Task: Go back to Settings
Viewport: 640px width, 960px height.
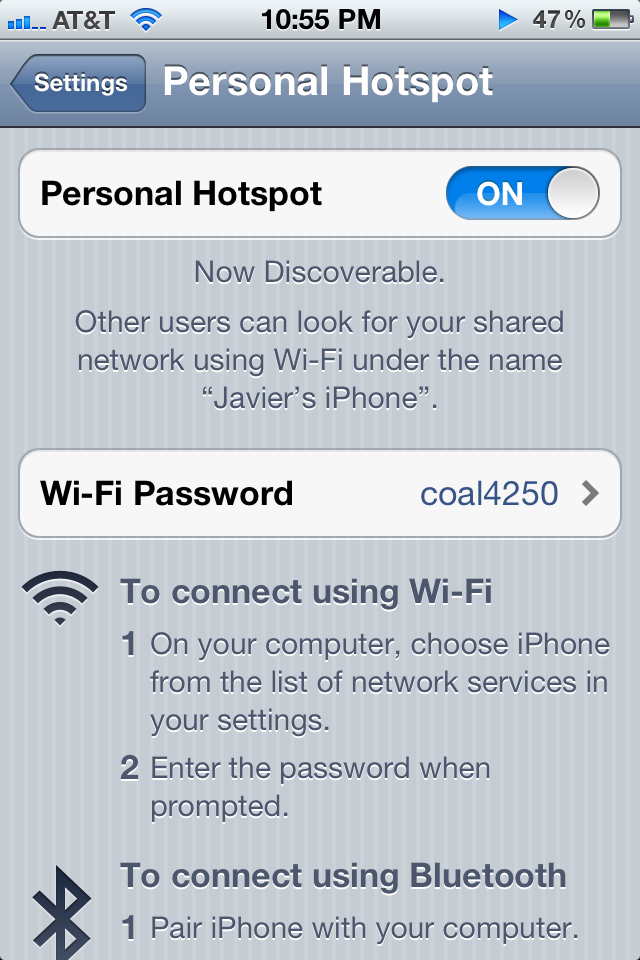Action: click(x=78, y=83)
